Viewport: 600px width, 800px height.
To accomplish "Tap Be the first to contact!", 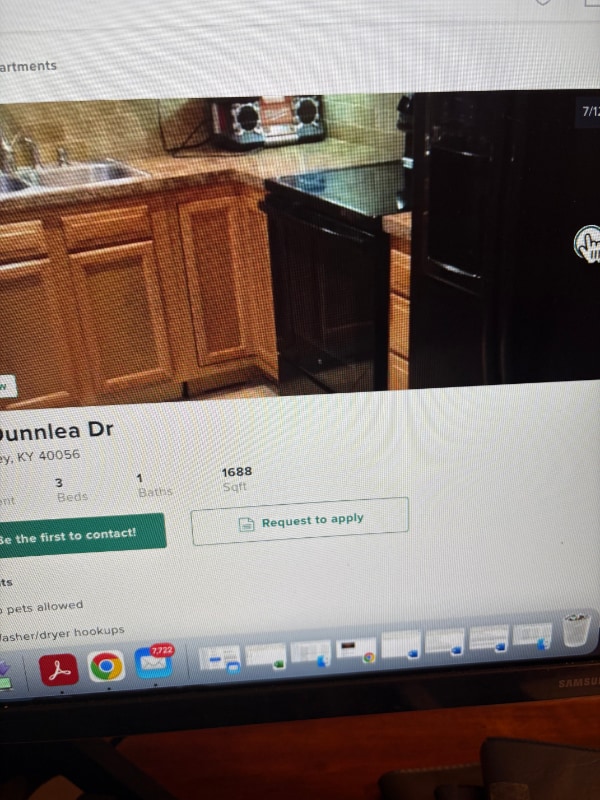I will coord(80,536).
